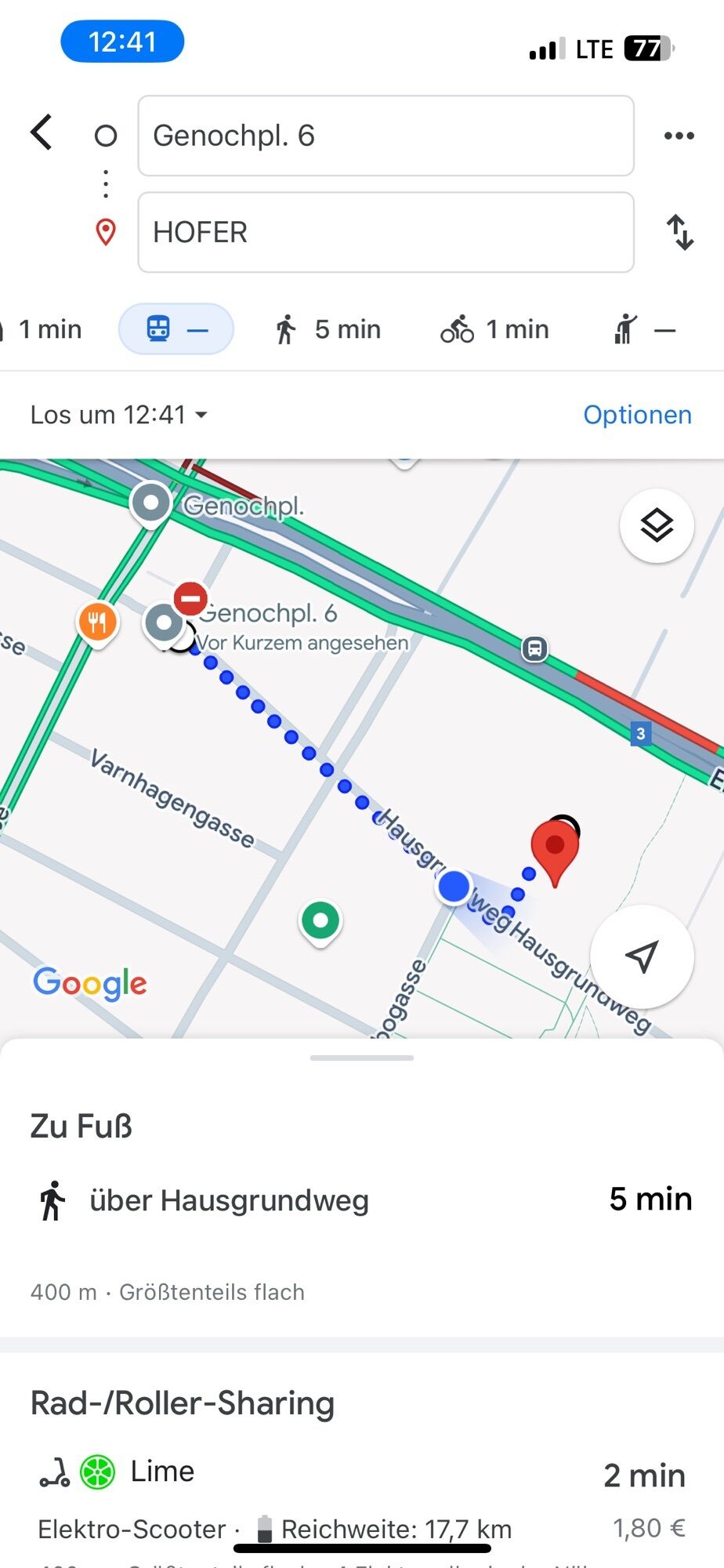This screenshot has height=1568, width=724.
Task: Open route Optionen
Action: coord(637,415)
